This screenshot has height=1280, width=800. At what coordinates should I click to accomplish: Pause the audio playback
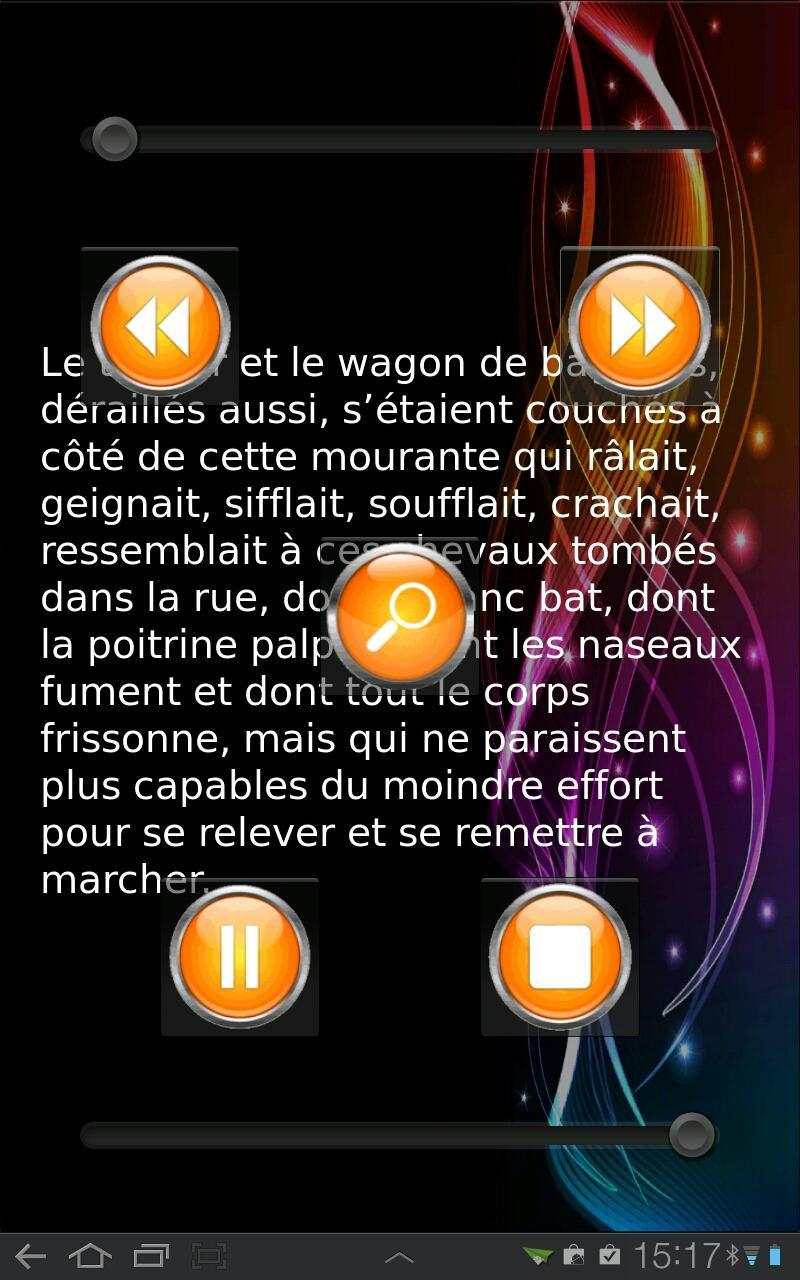pos(240,955)
